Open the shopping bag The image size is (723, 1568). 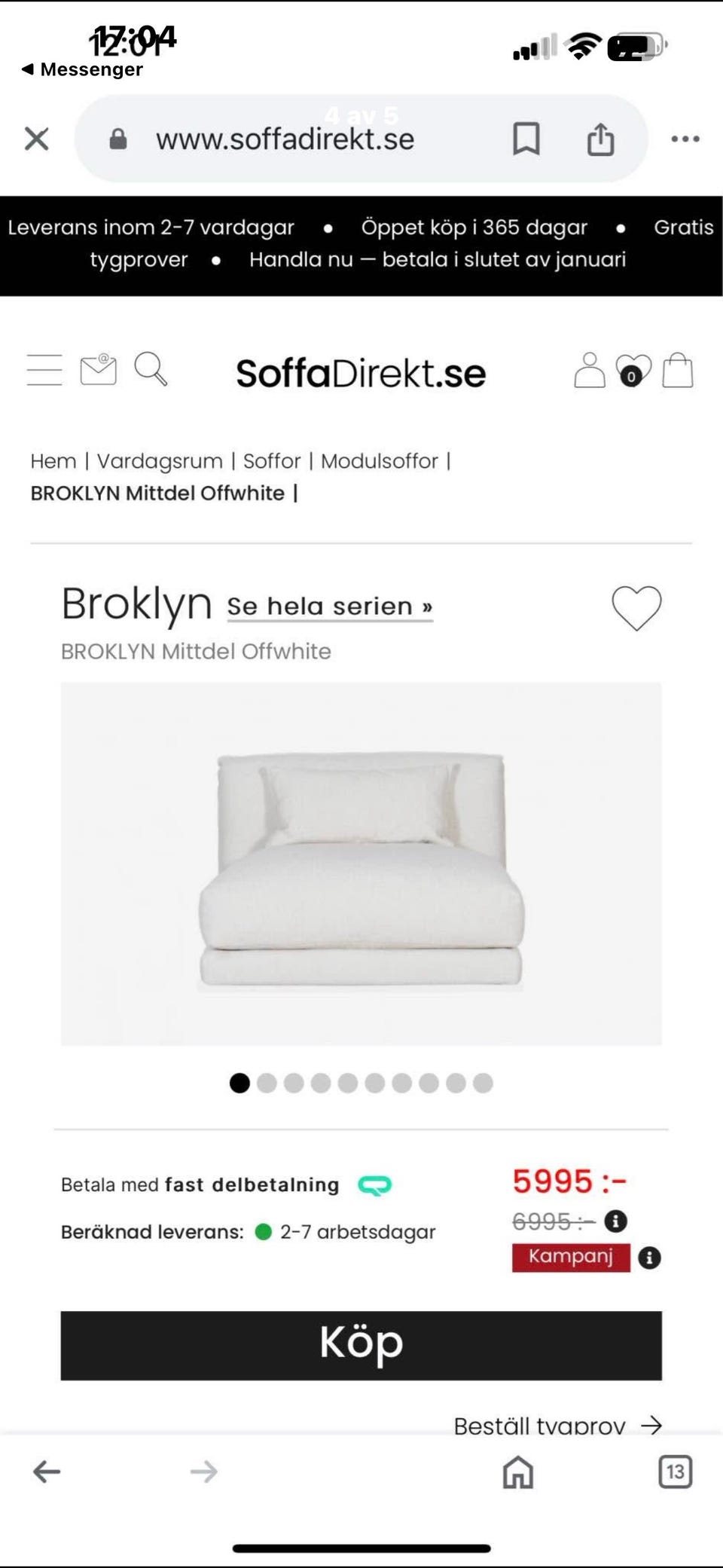678,370
